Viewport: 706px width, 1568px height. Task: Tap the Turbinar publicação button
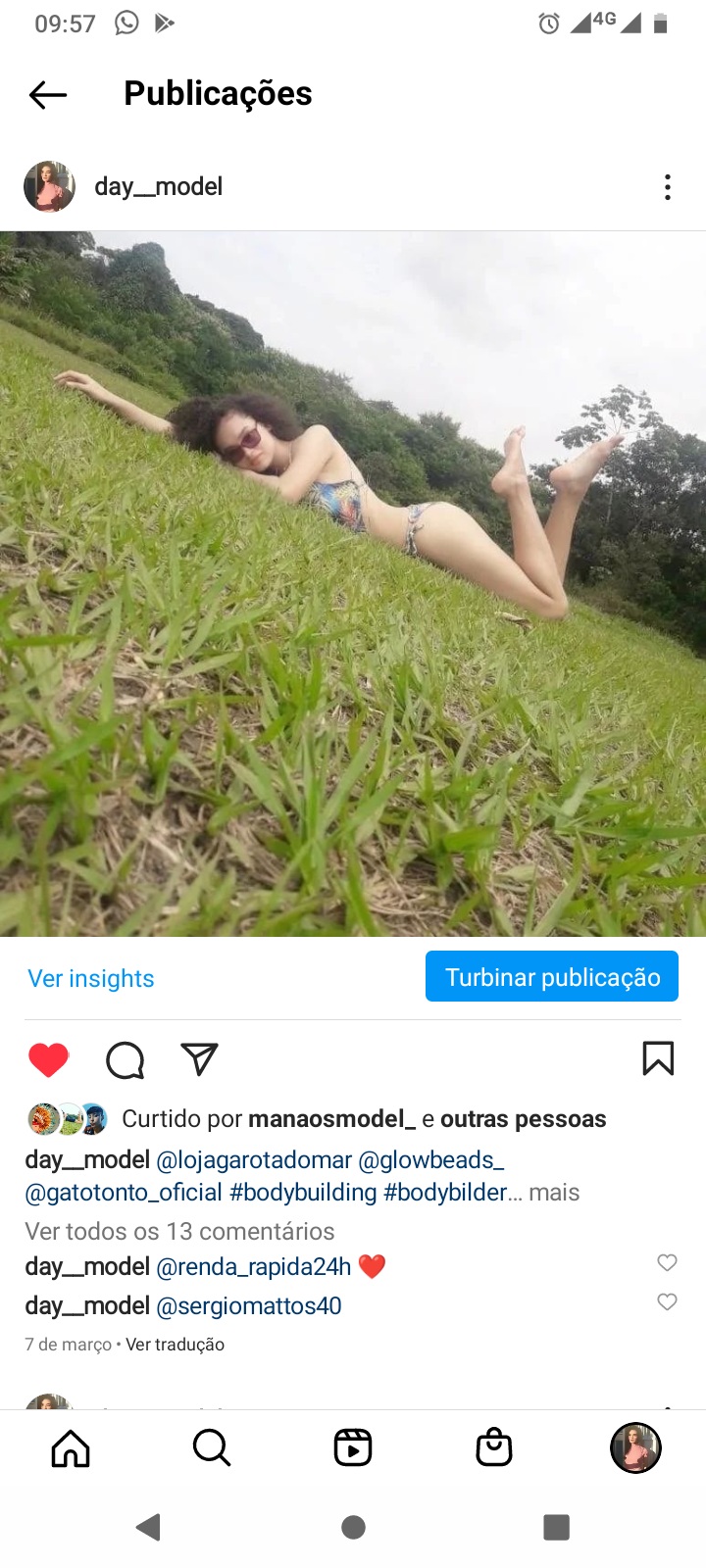tap(552, 977)
